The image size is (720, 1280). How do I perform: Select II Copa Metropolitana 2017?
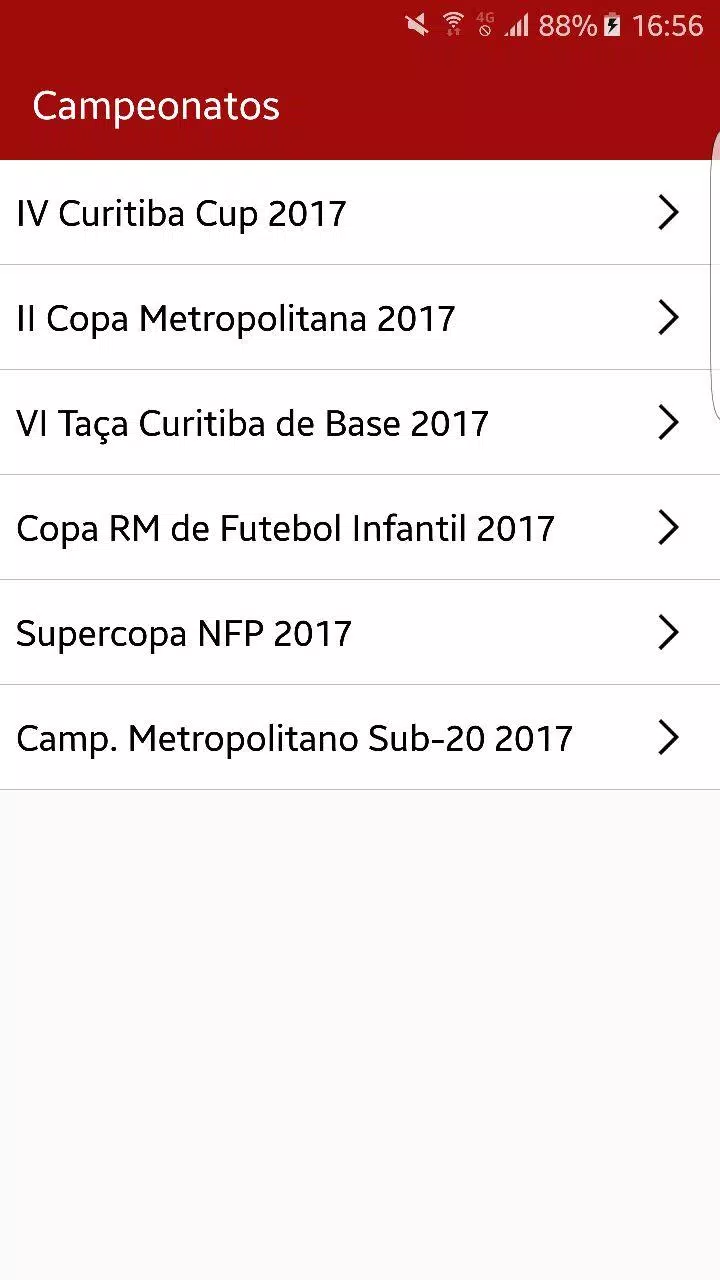coord(360,317)
